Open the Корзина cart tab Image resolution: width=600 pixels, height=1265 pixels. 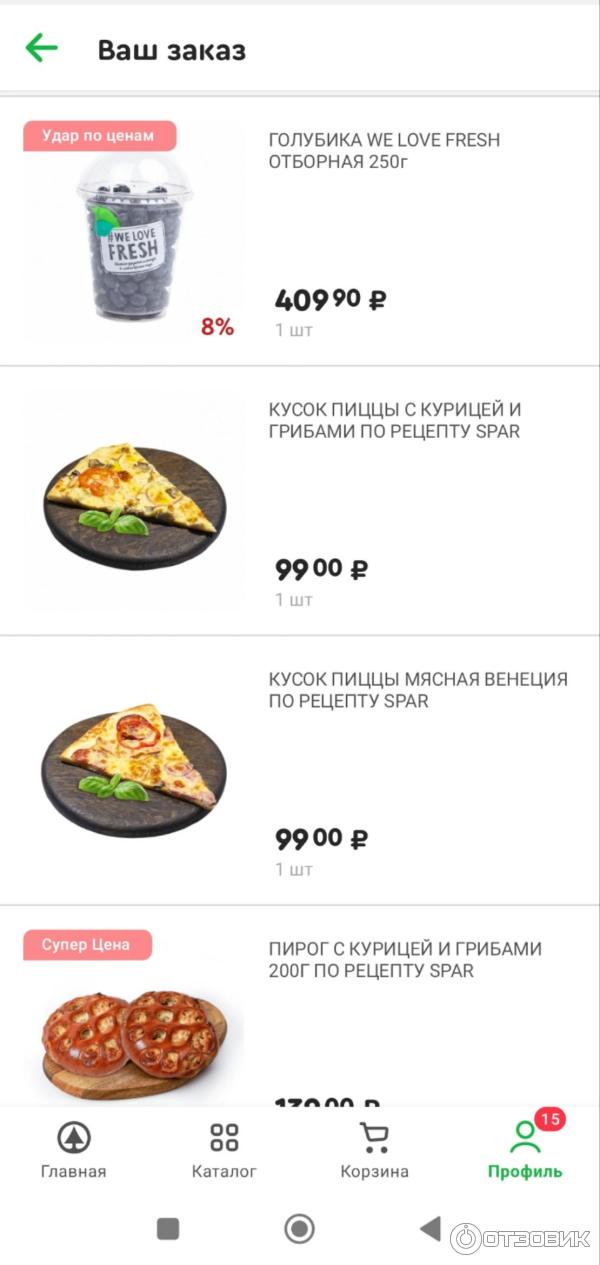point(374,1149)
